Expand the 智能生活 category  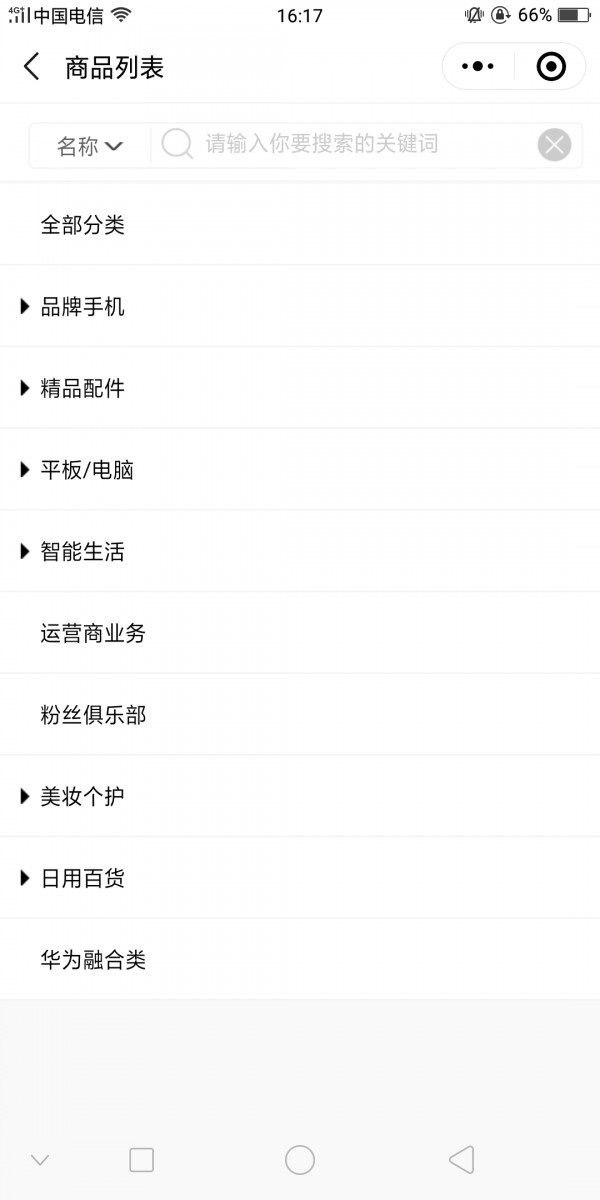(83, 552)
